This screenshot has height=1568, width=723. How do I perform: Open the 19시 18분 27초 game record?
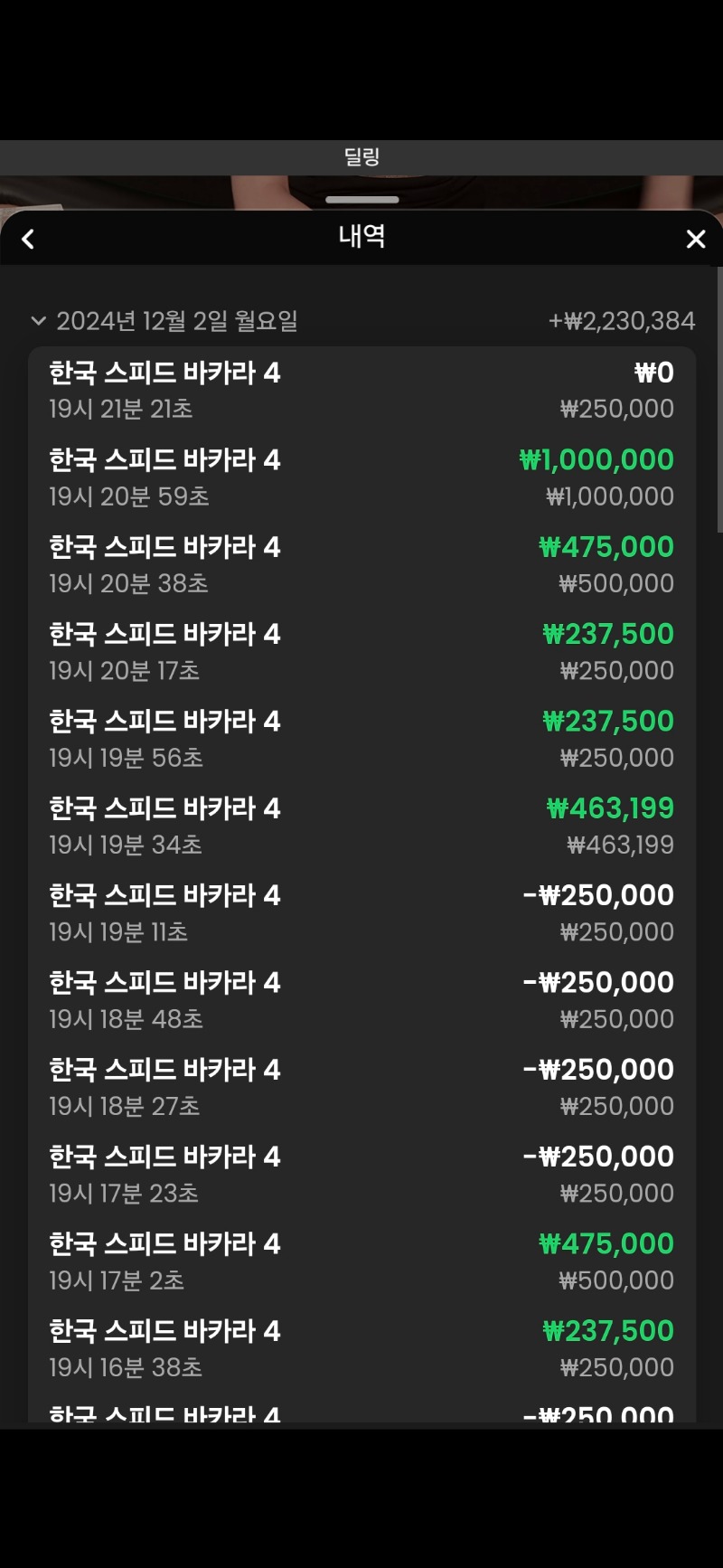(x=361, y=1087)
